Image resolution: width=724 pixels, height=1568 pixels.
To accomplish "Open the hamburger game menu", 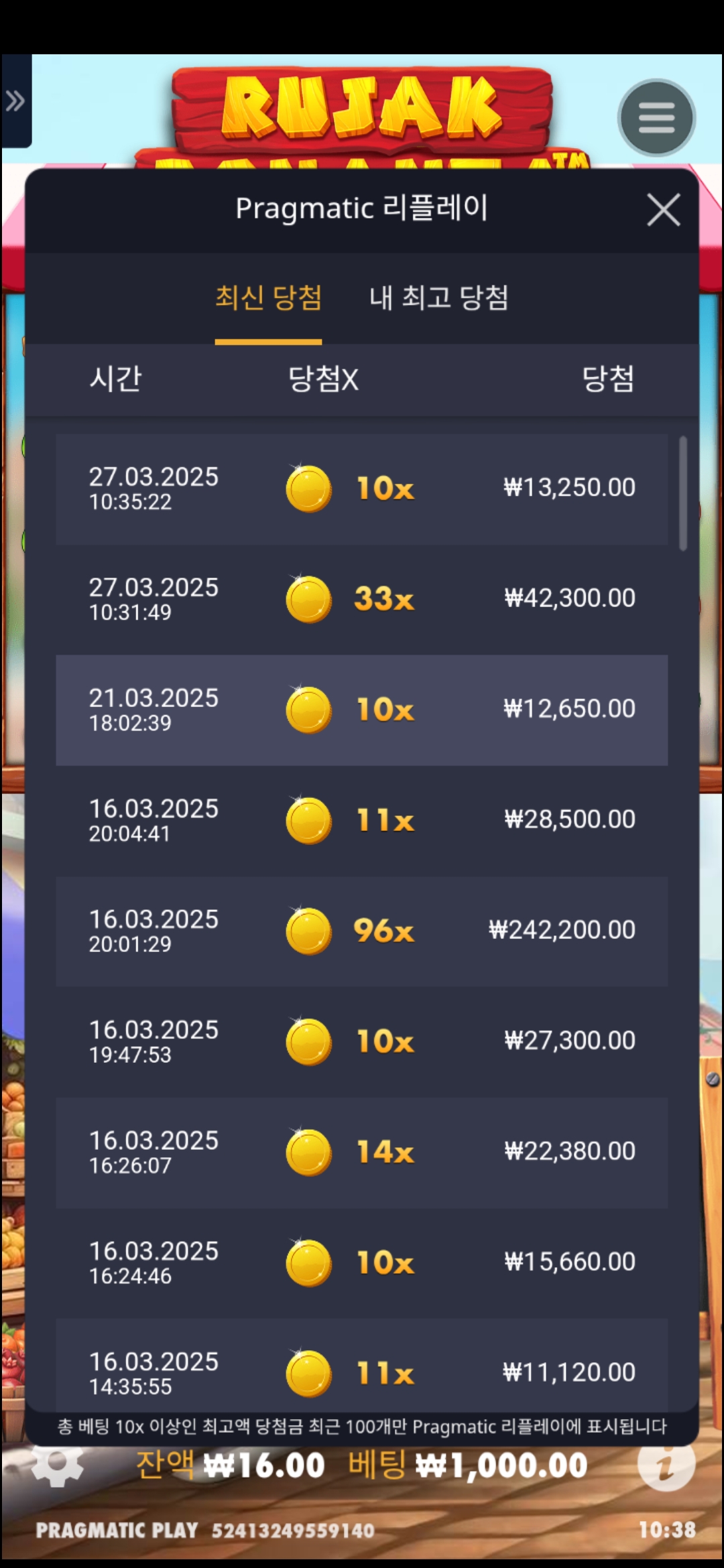I will point(656,118).
